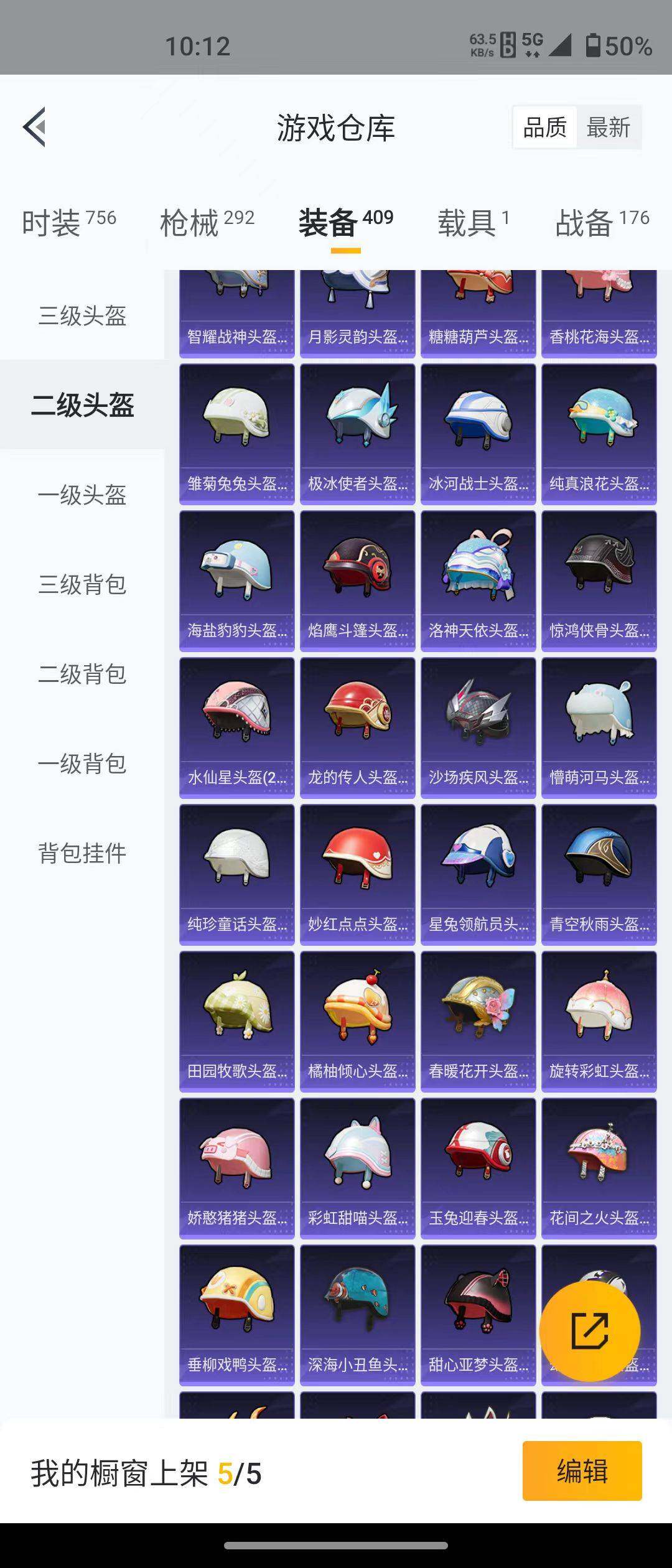Switch sorting to 最新 newest order
This screenshot has width=672, height=1568.
pos(607,128)
